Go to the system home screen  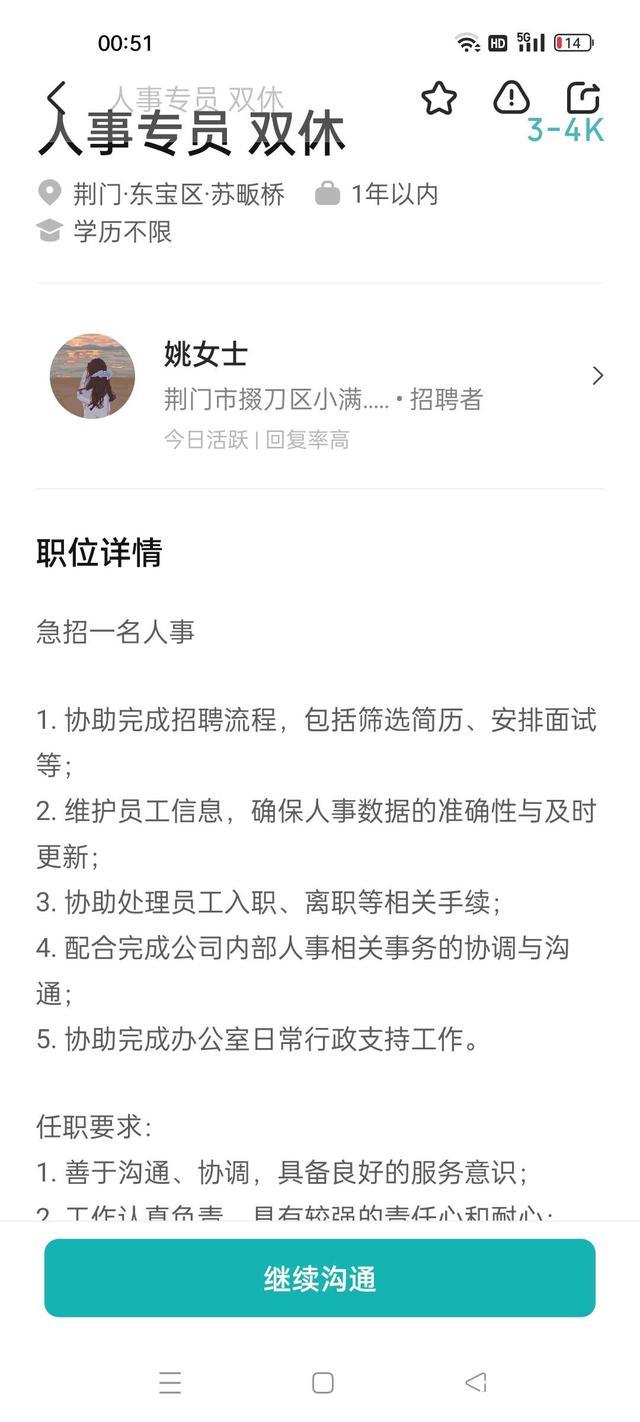coord(322,1383)
